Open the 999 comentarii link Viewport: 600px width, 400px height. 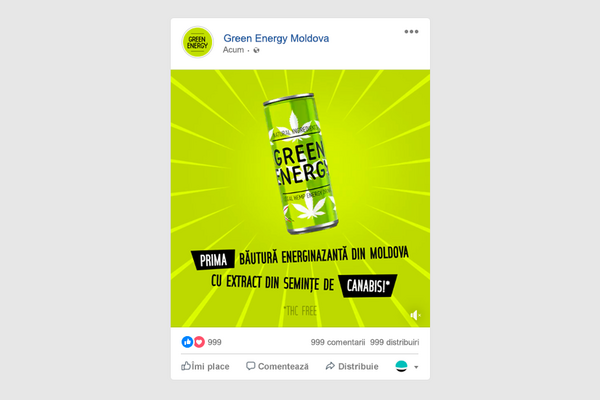[337, 342]
